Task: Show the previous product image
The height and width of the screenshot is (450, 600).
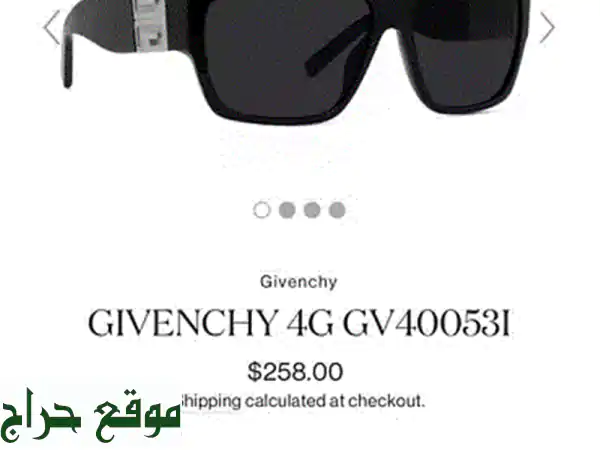Action: click(52, 27)
